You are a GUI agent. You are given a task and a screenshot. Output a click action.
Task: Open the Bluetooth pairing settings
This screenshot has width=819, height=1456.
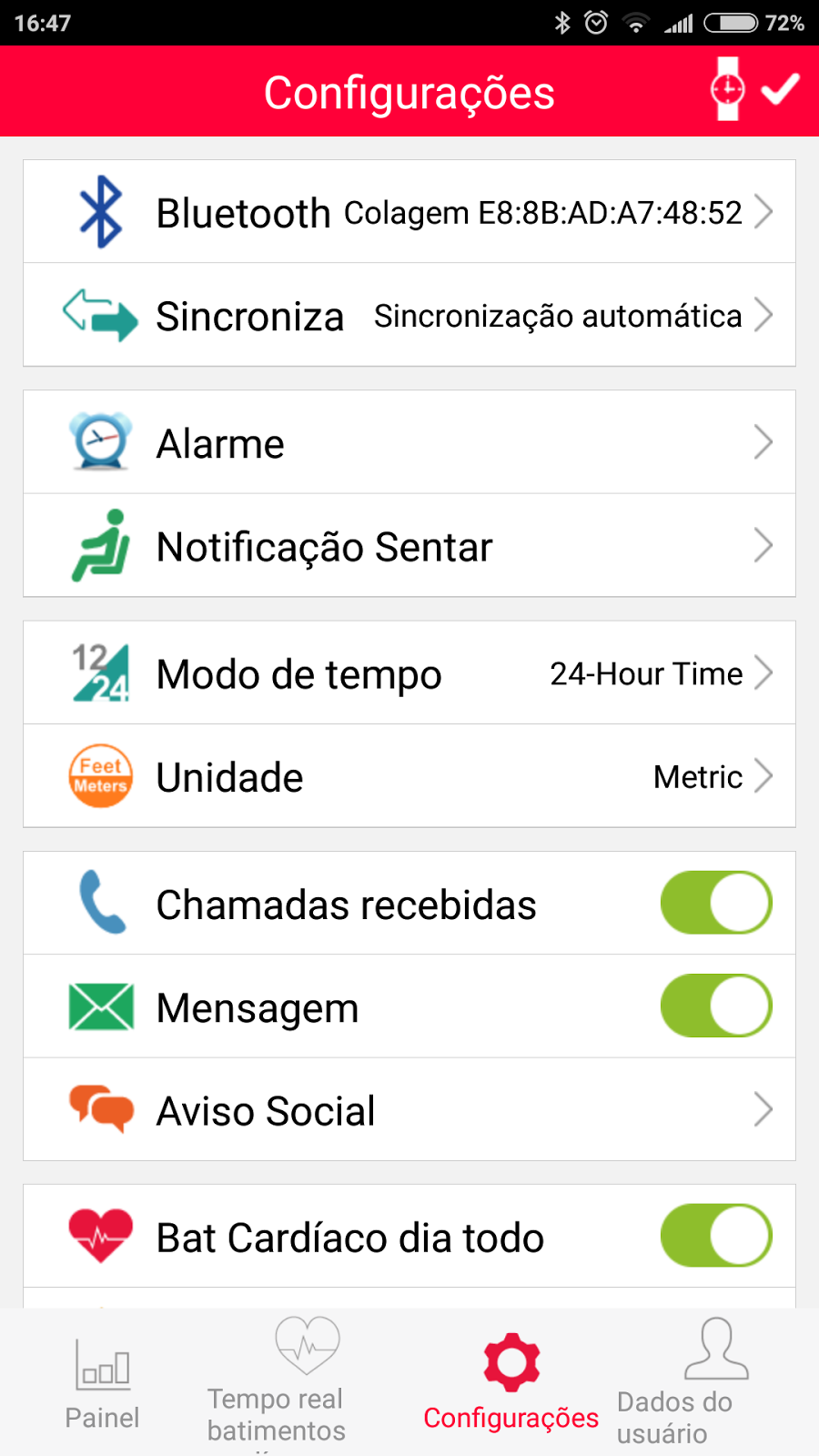(409, 213)
